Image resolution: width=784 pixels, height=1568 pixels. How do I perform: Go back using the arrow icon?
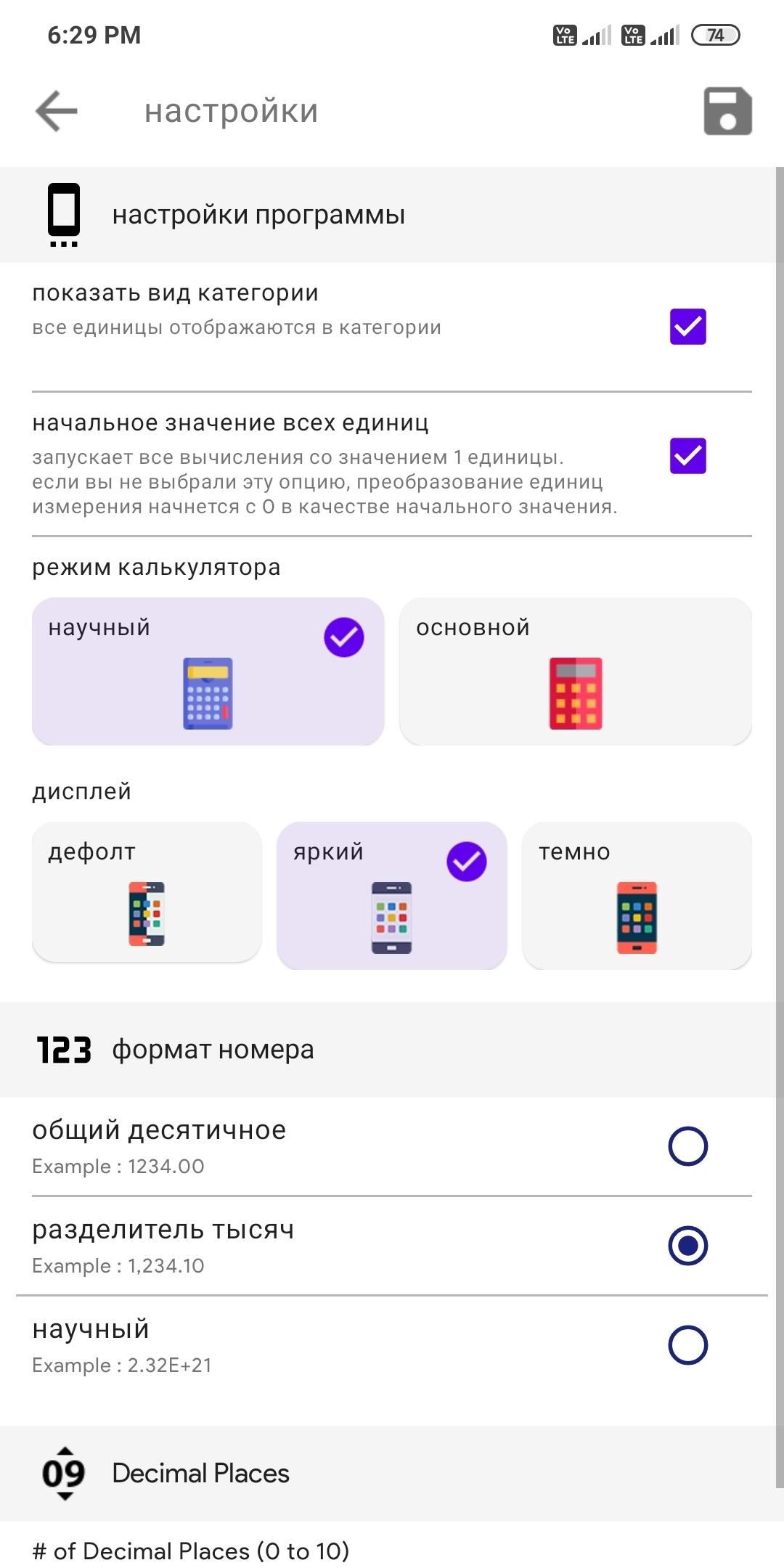click(x=57, y=111)
